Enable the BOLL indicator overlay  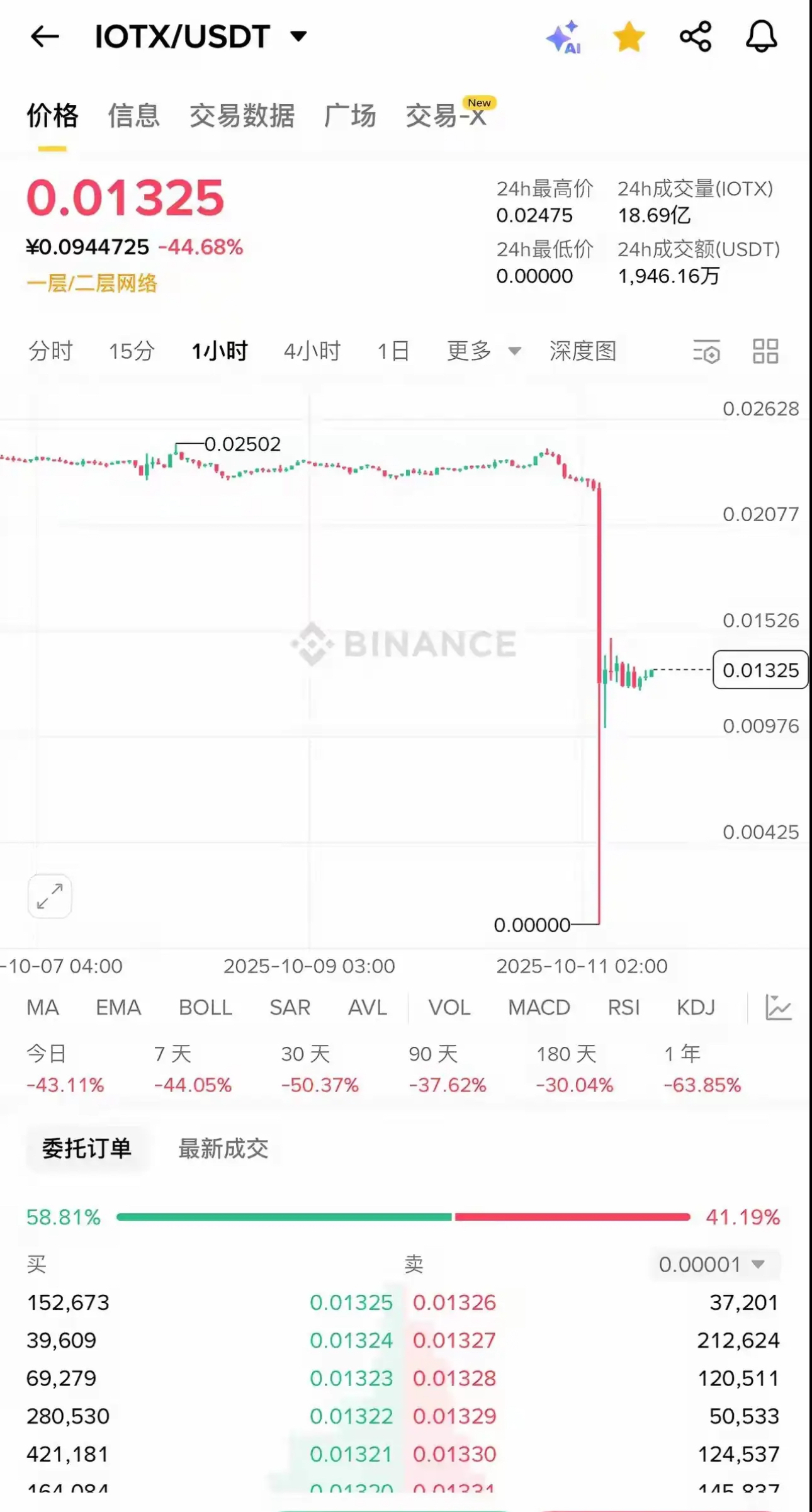pyautogui.click(x=206, y=1007)
